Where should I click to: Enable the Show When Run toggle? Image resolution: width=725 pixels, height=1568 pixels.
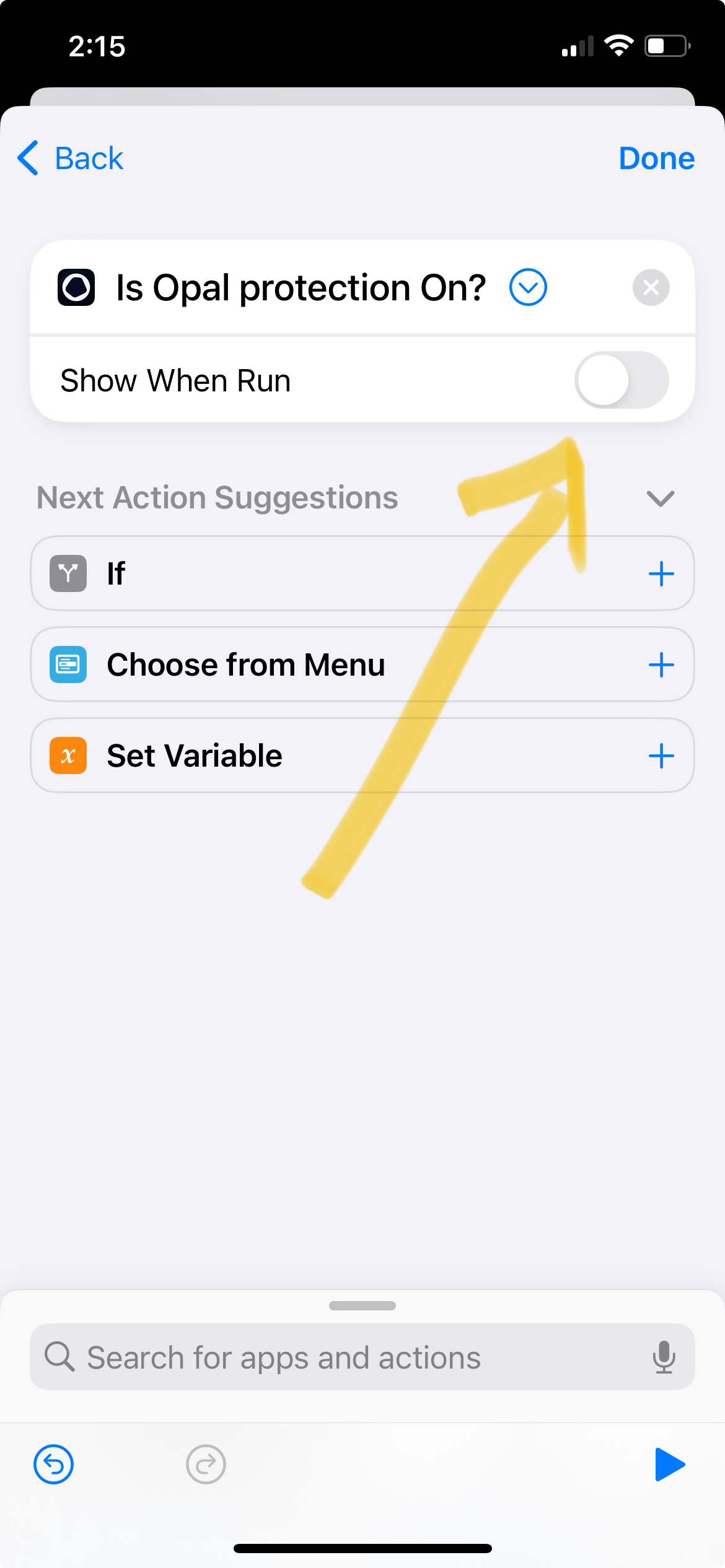pos(622,380)
